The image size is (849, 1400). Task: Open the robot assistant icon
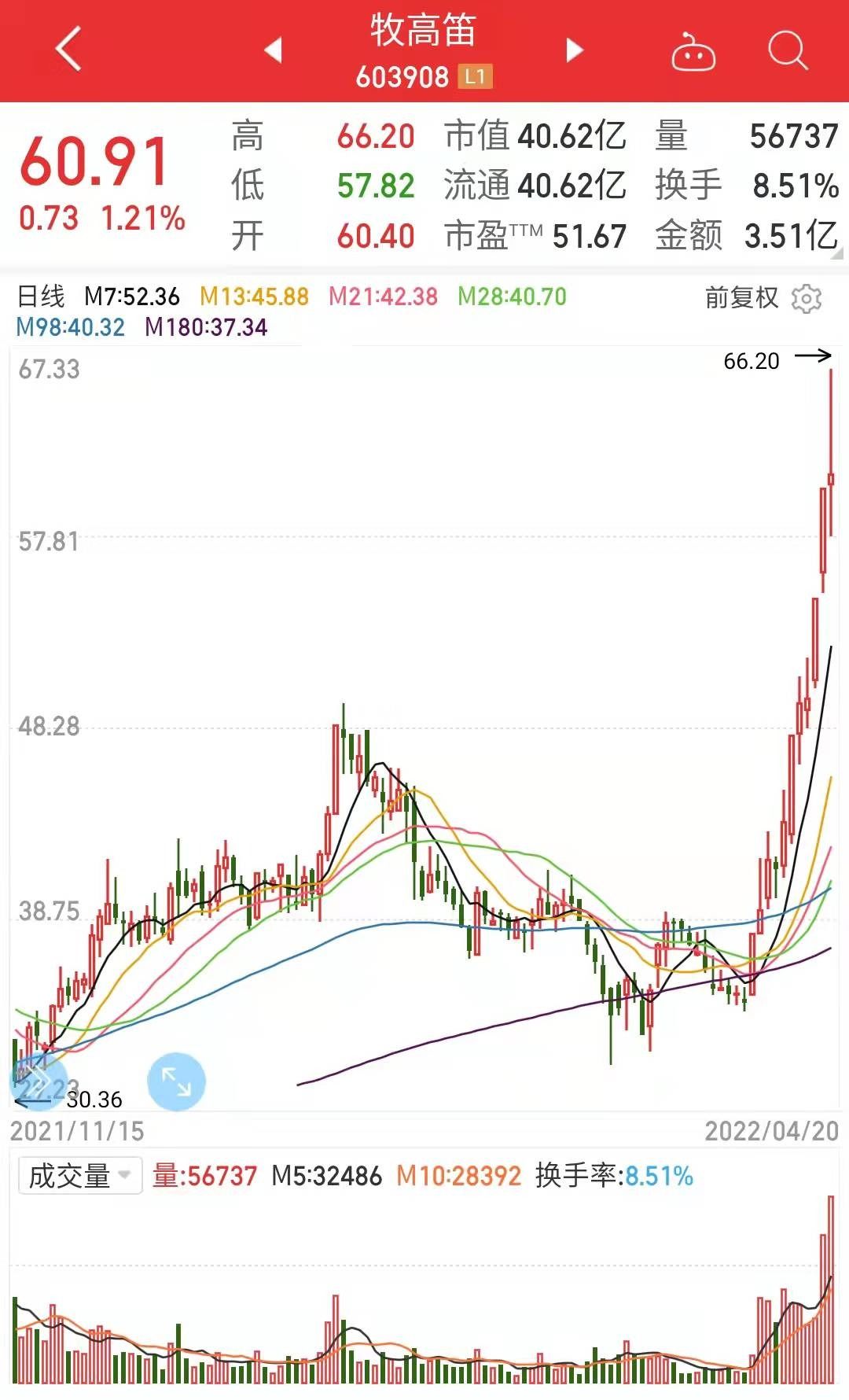tap(693, 52)
